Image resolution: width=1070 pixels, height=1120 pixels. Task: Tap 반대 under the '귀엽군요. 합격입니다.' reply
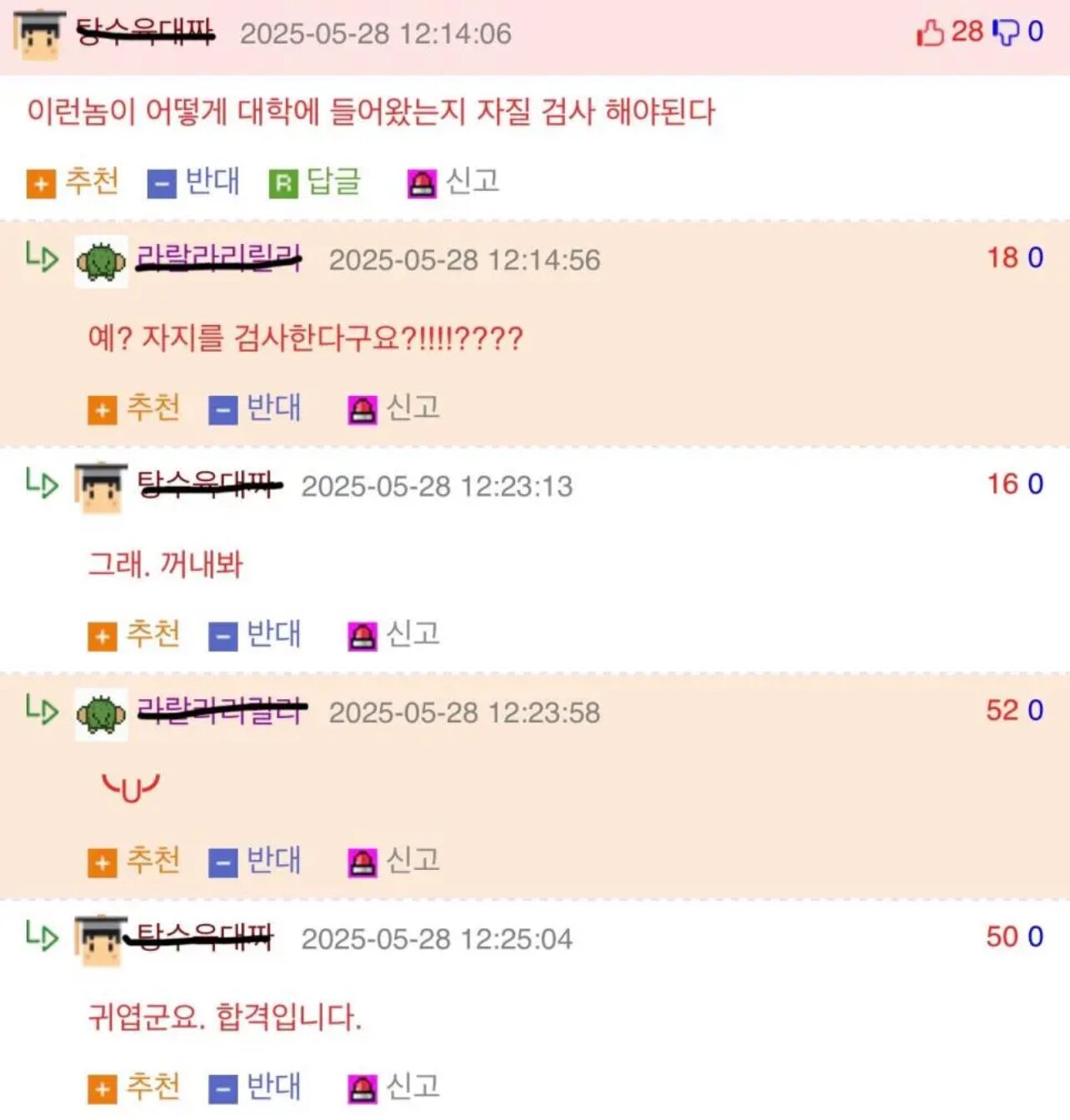click(x=255, y=1087)
